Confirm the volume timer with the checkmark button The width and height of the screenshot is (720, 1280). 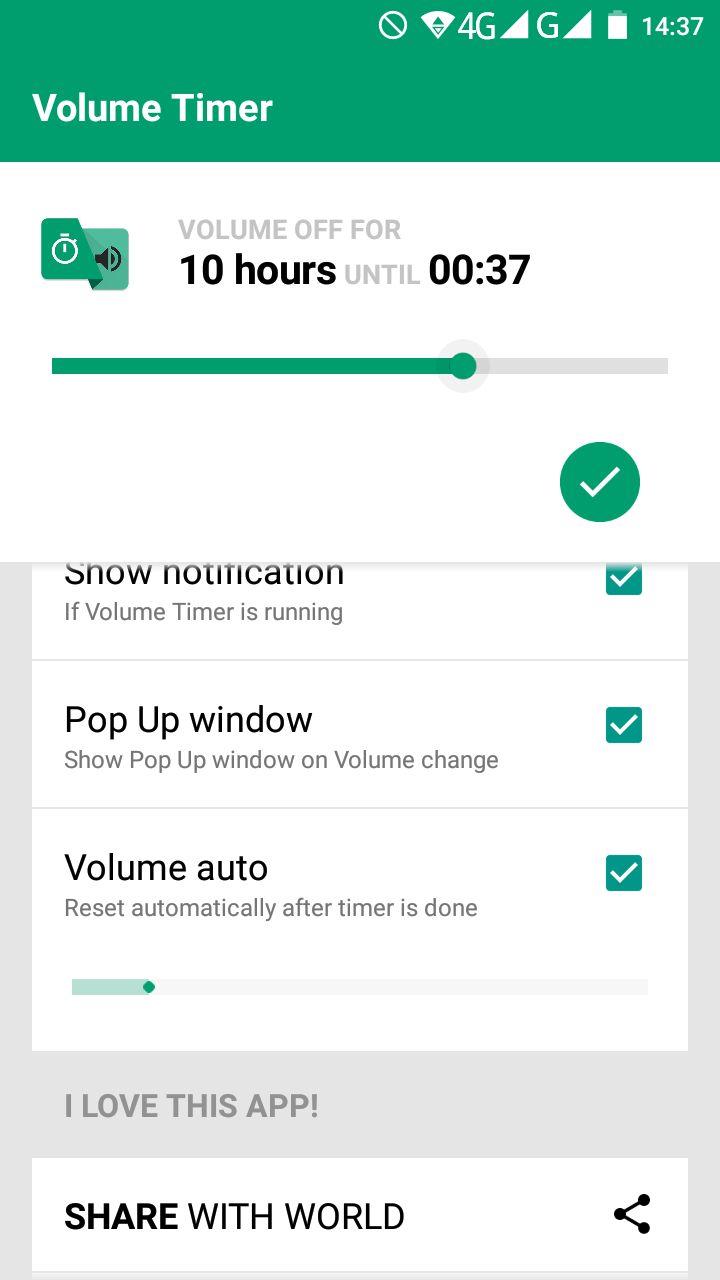pos(599,481)
